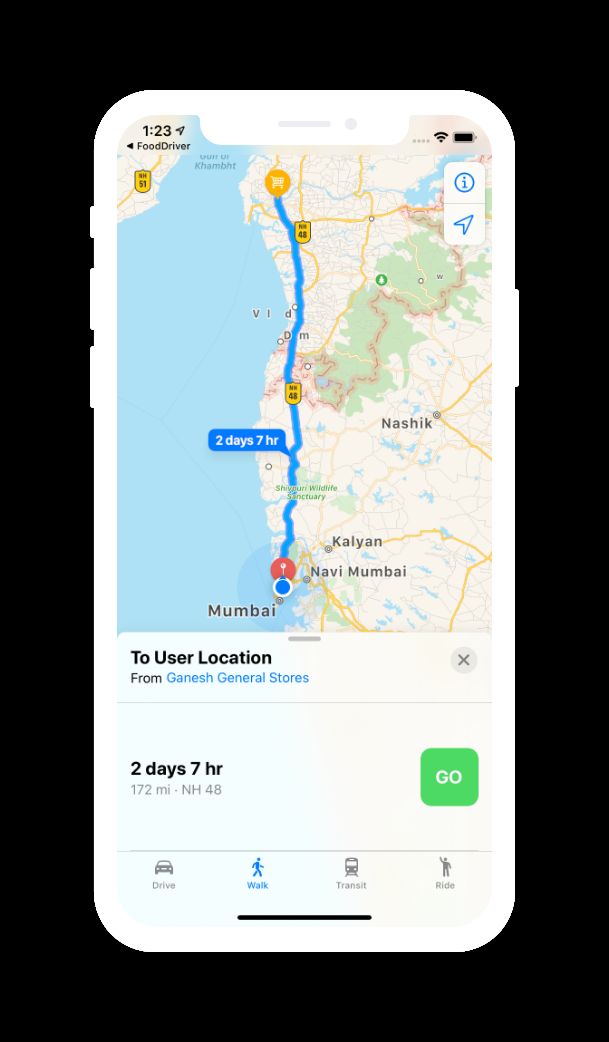609x1042 pixels.
Task: Open the Ganesh General Stores link
Action: coord(237,678)
